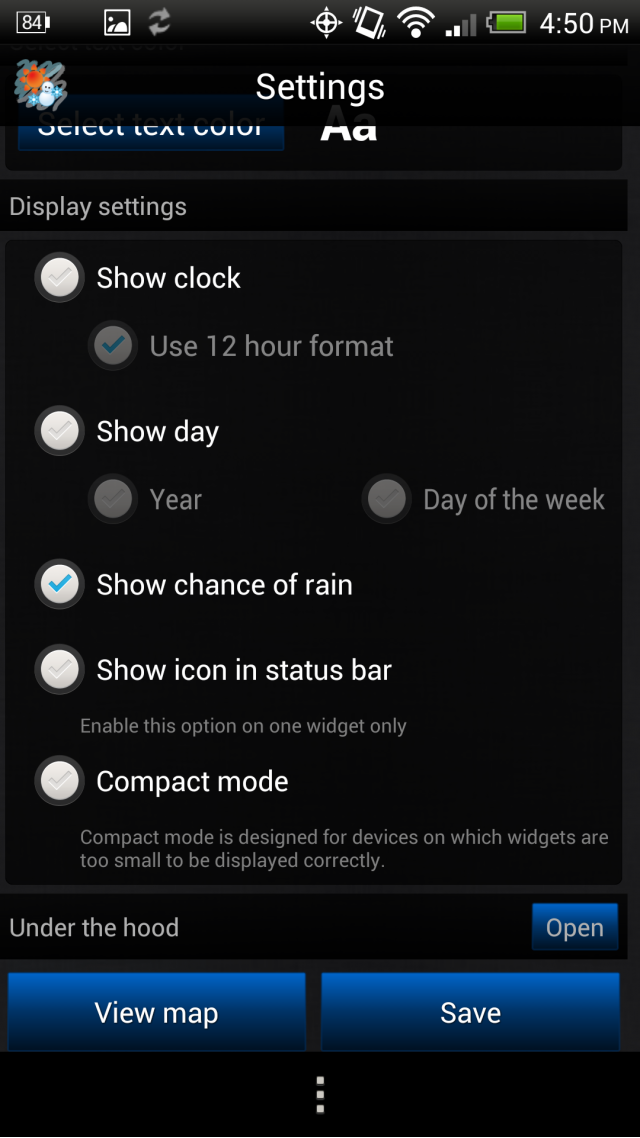Turn on Compact mode
Screen dimensions: 640x1138
pos(60,781)
